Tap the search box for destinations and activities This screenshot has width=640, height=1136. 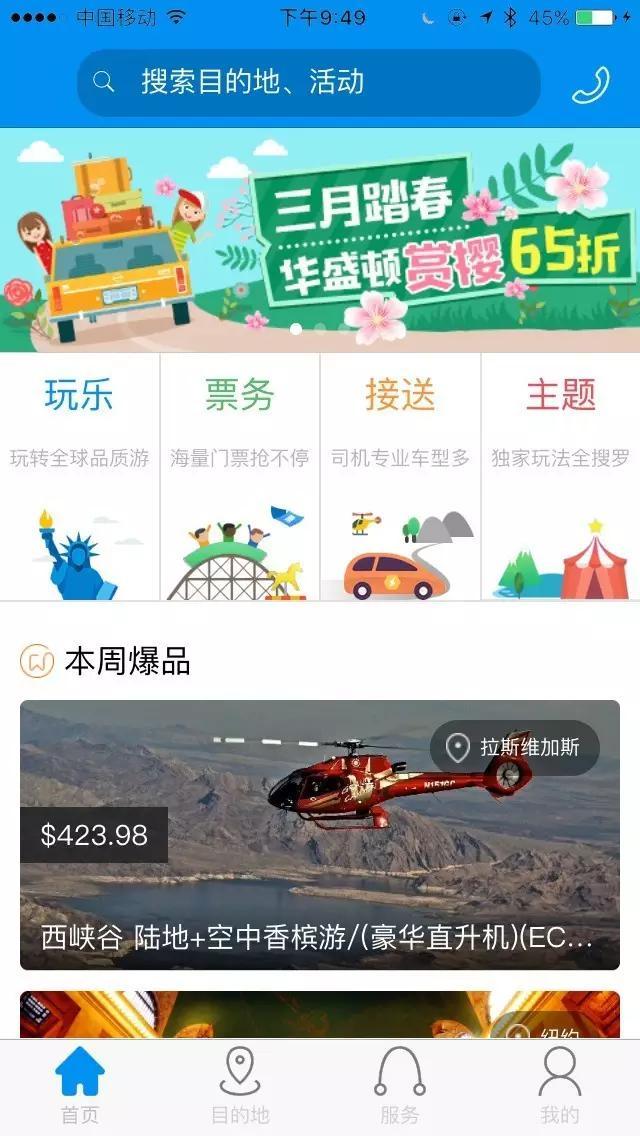coord(309,83)
